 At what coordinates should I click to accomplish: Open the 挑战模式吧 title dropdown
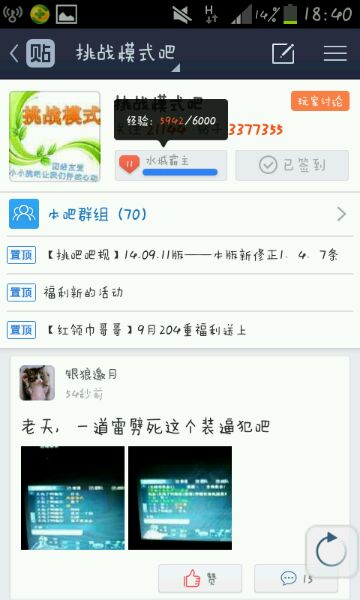[x=127, y=54]
